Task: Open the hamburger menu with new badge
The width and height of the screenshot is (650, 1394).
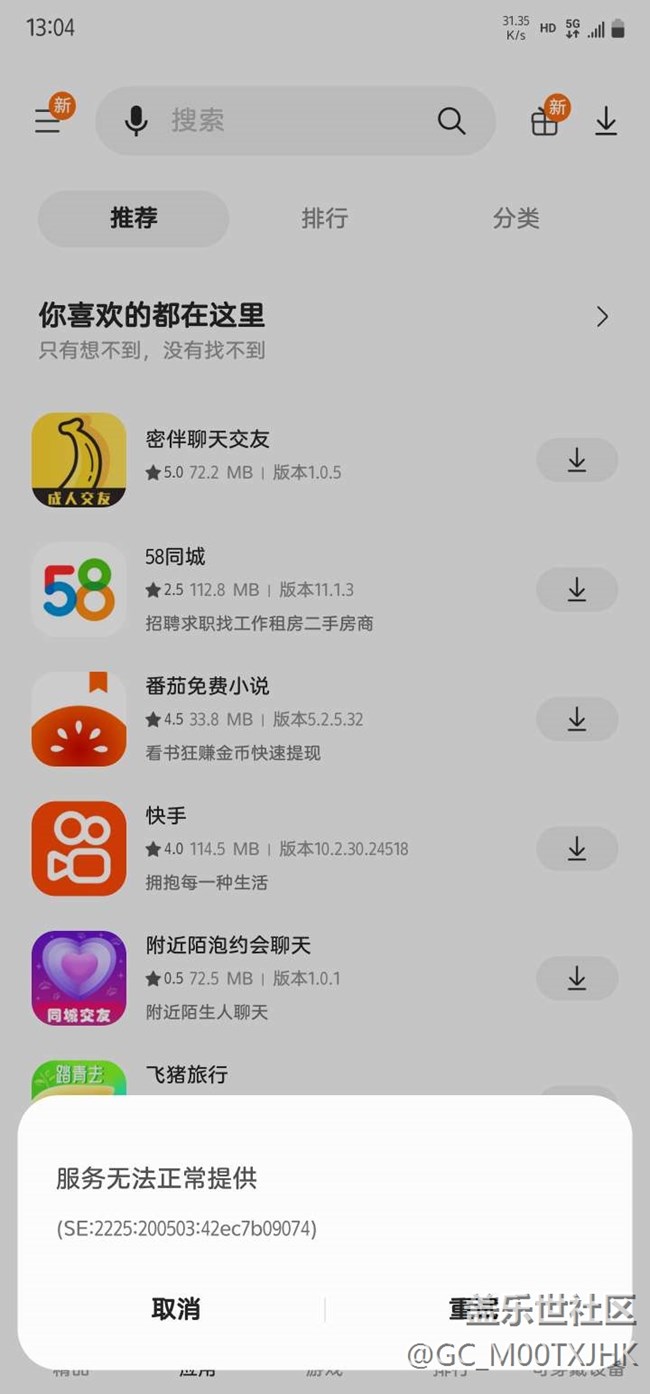Action: tap(49, 120)
